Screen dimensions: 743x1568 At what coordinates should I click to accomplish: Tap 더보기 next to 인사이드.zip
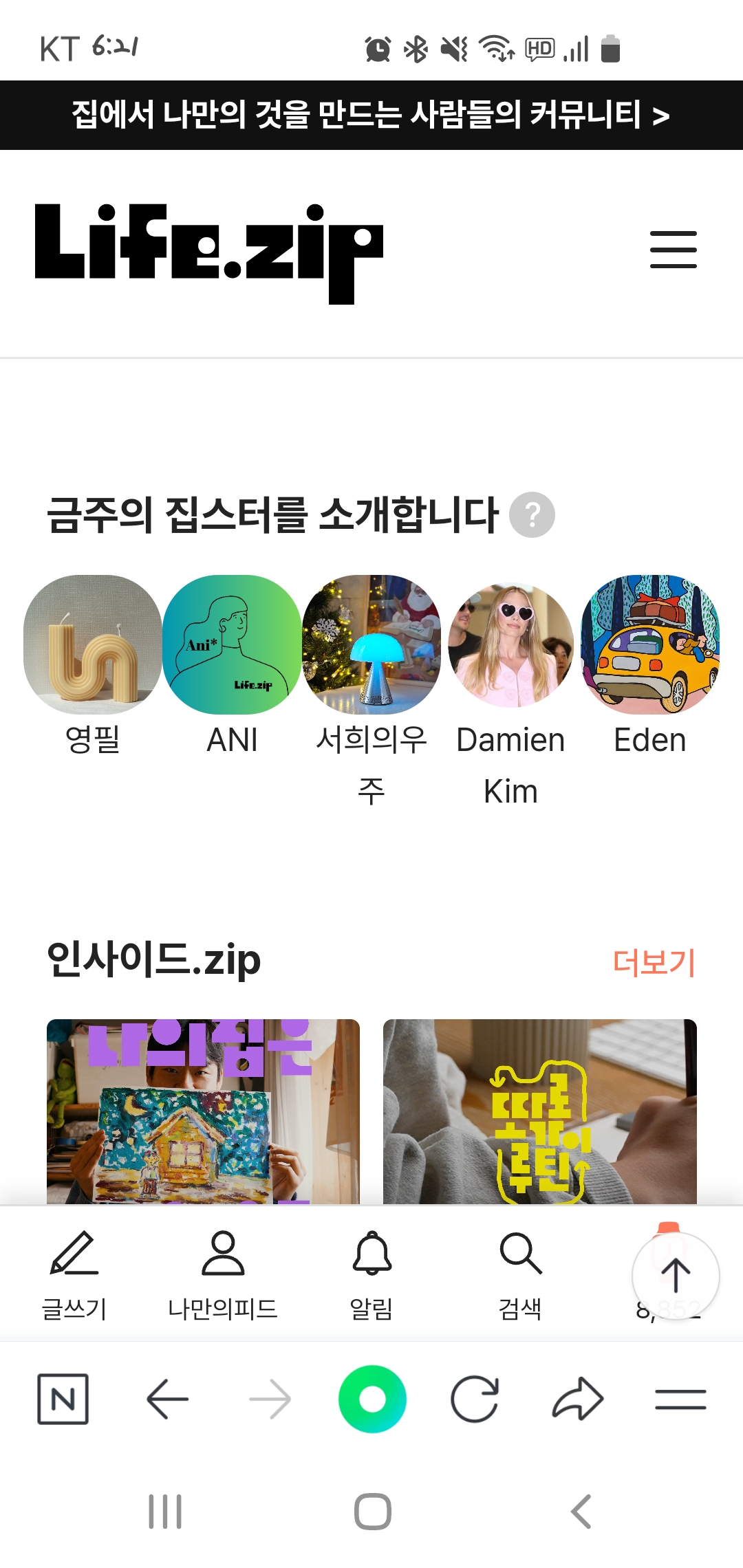coord(654,962)
